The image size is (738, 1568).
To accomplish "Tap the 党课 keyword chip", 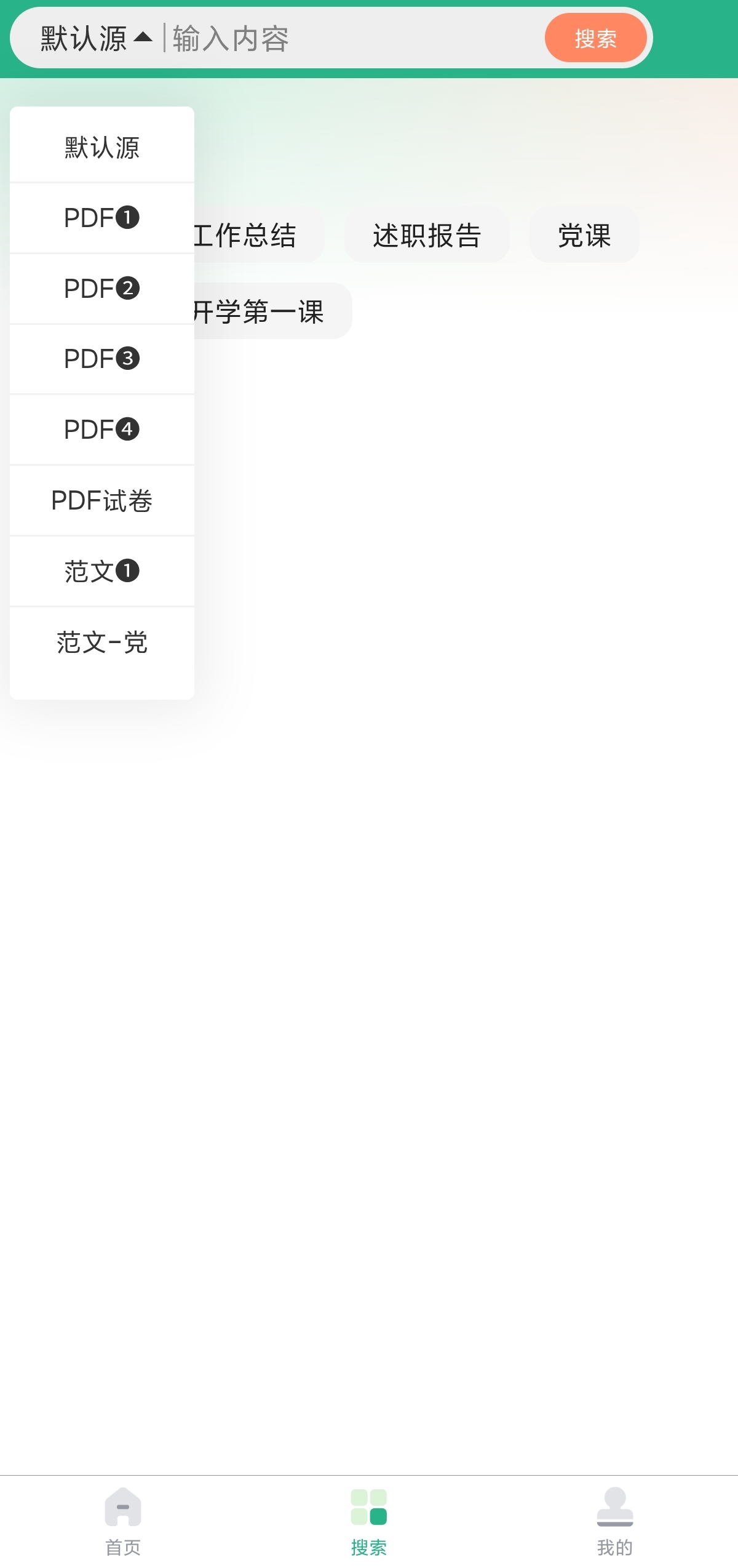I will click(584, 236).
